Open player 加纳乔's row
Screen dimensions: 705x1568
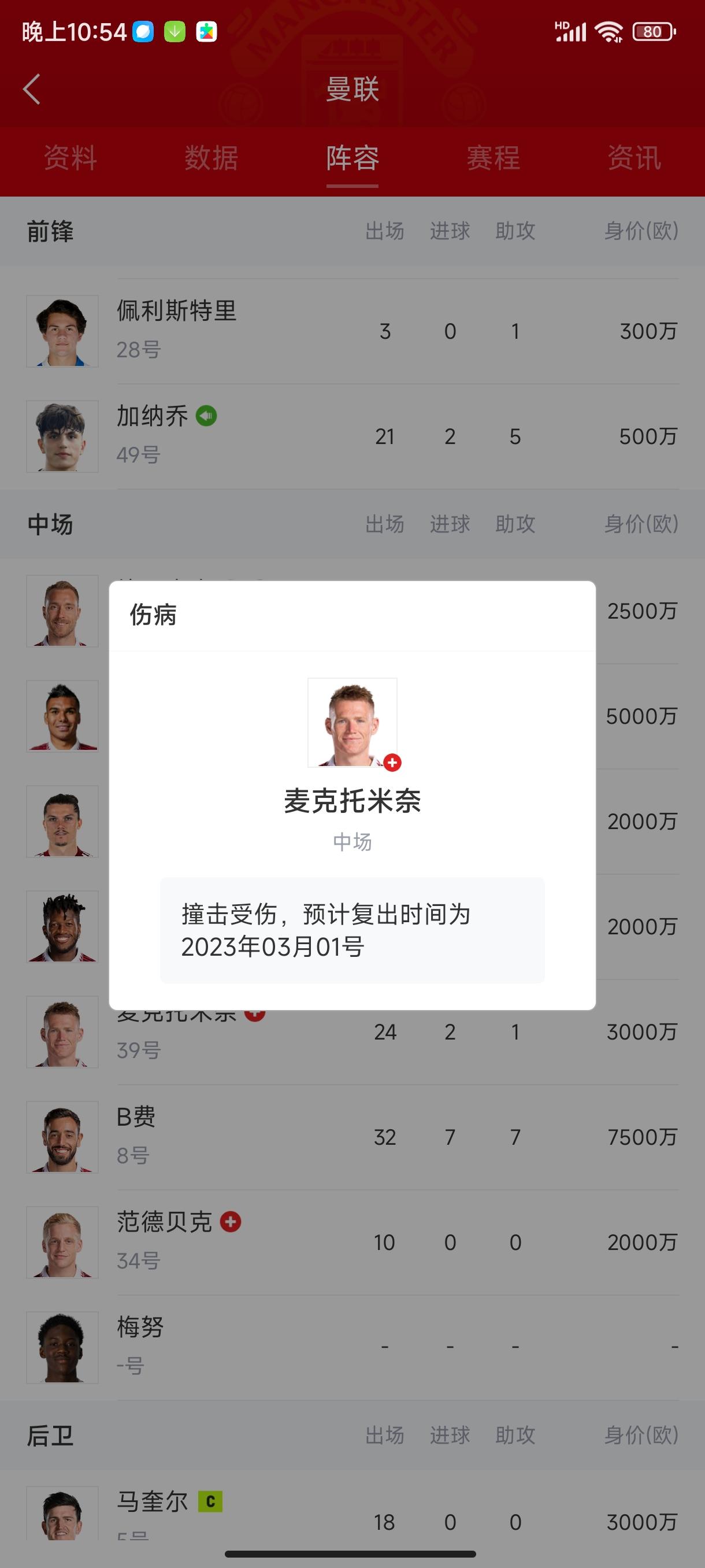[352, 437]
